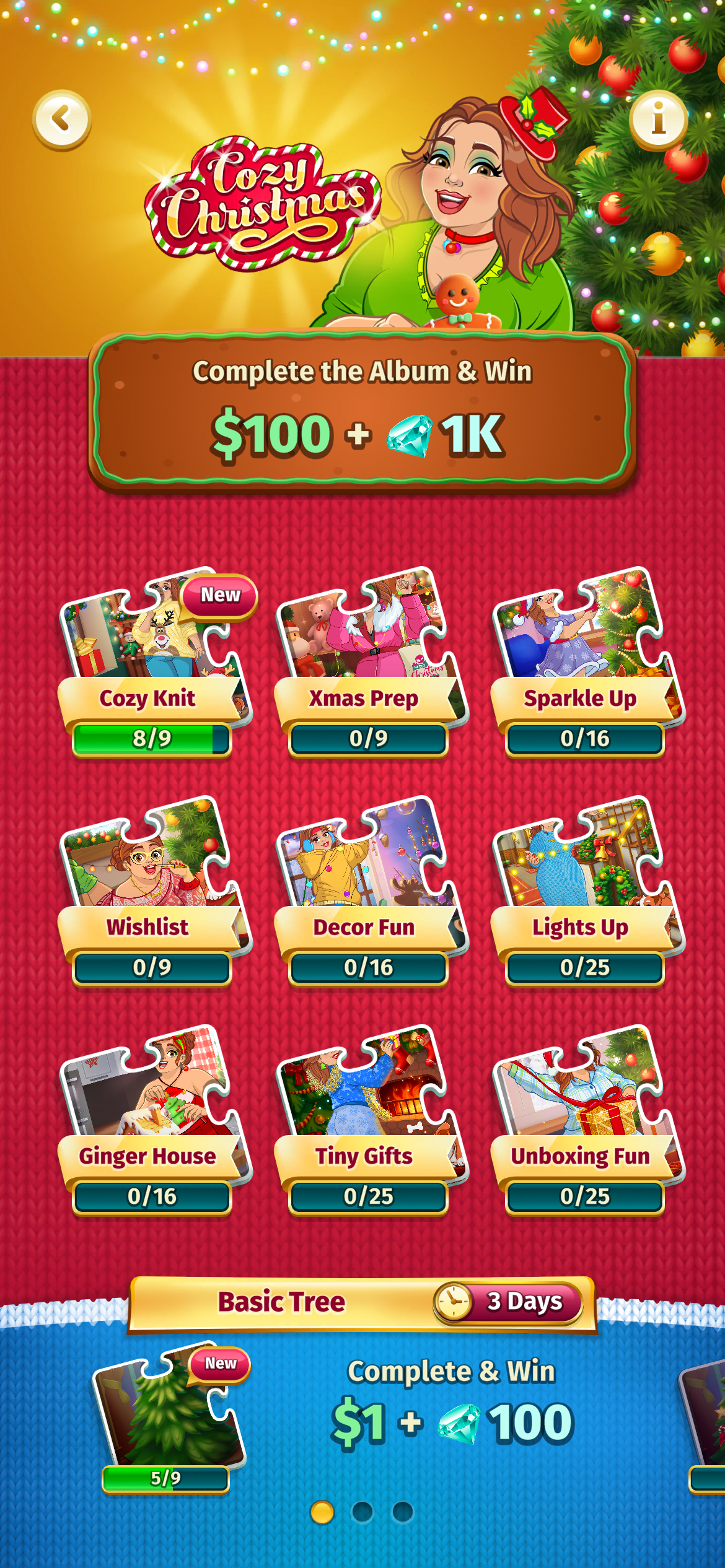
Task: Jump to the second carousel page dot
Action: (x=362, y=1512)
